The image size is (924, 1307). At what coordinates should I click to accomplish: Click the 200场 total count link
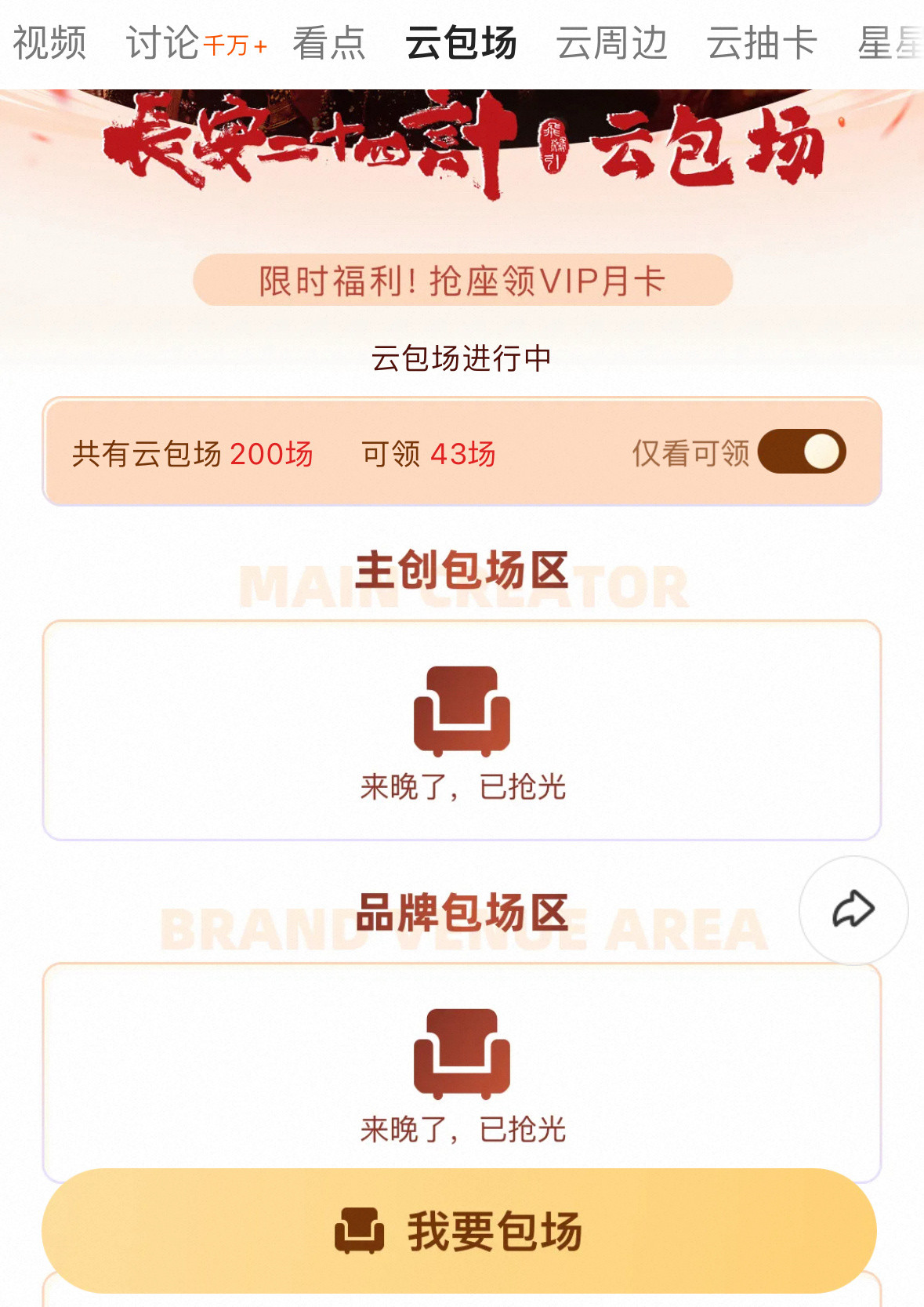point(270,454)
